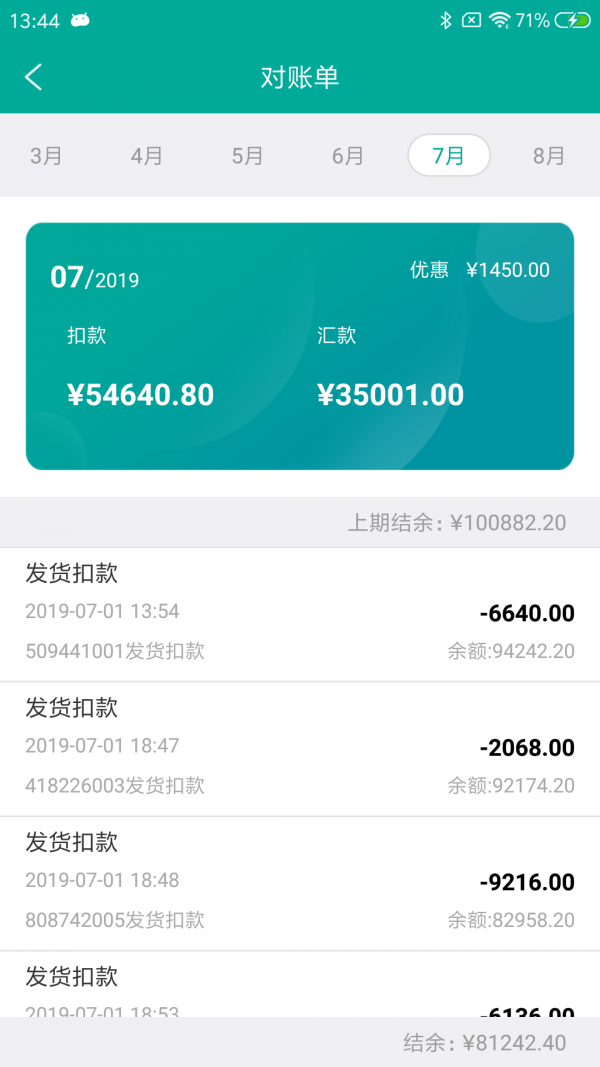Switch to the 3月 tab
Viewport: 600px width, 1067px height.
[x=47, y=156]
